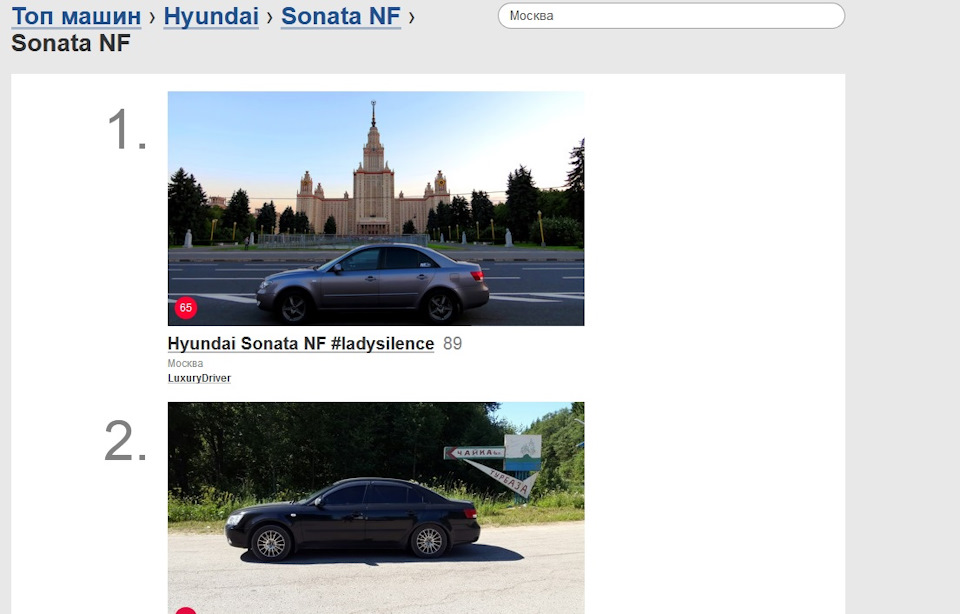The height and width of the screenshot is (614, 960).
Task: Open Hyundai Sonata NF #ladysilence title link
Action: pos(300,344)
